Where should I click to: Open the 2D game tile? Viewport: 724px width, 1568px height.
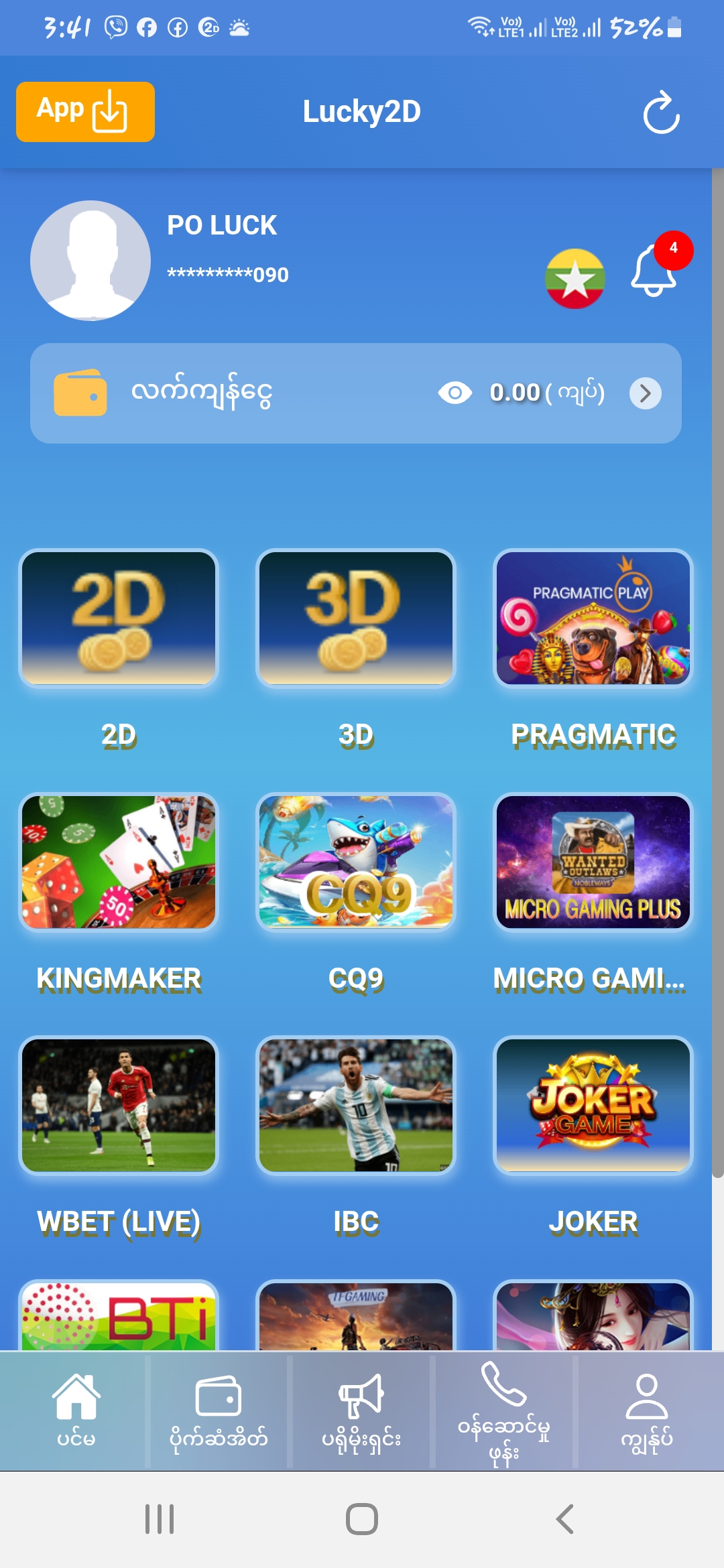[119, 618]
